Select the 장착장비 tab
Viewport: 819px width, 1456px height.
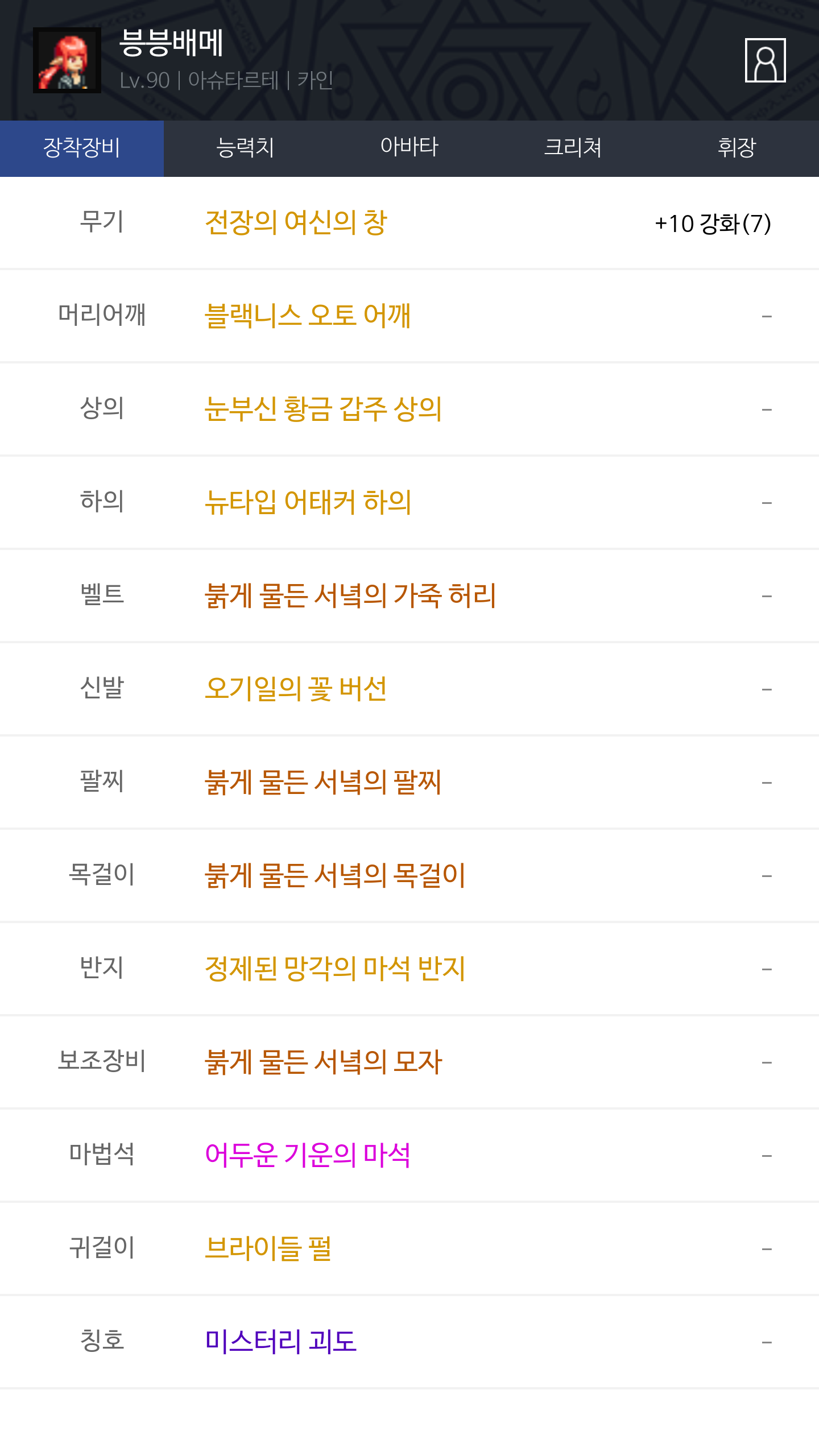point(82,148)
